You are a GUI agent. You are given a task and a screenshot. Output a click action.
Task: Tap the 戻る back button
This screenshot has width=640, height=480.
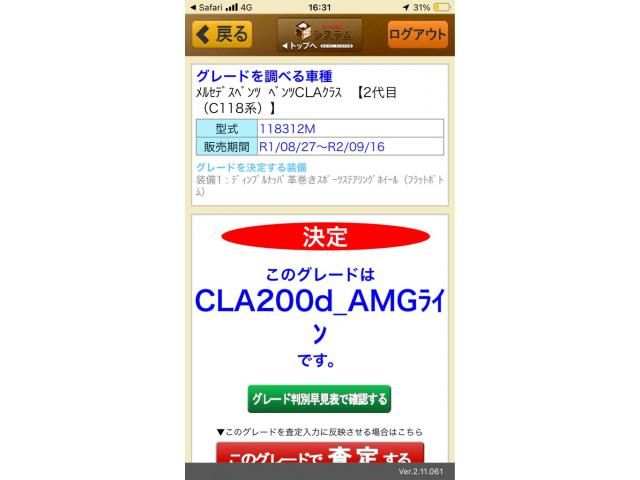click(x=222, y=34)
